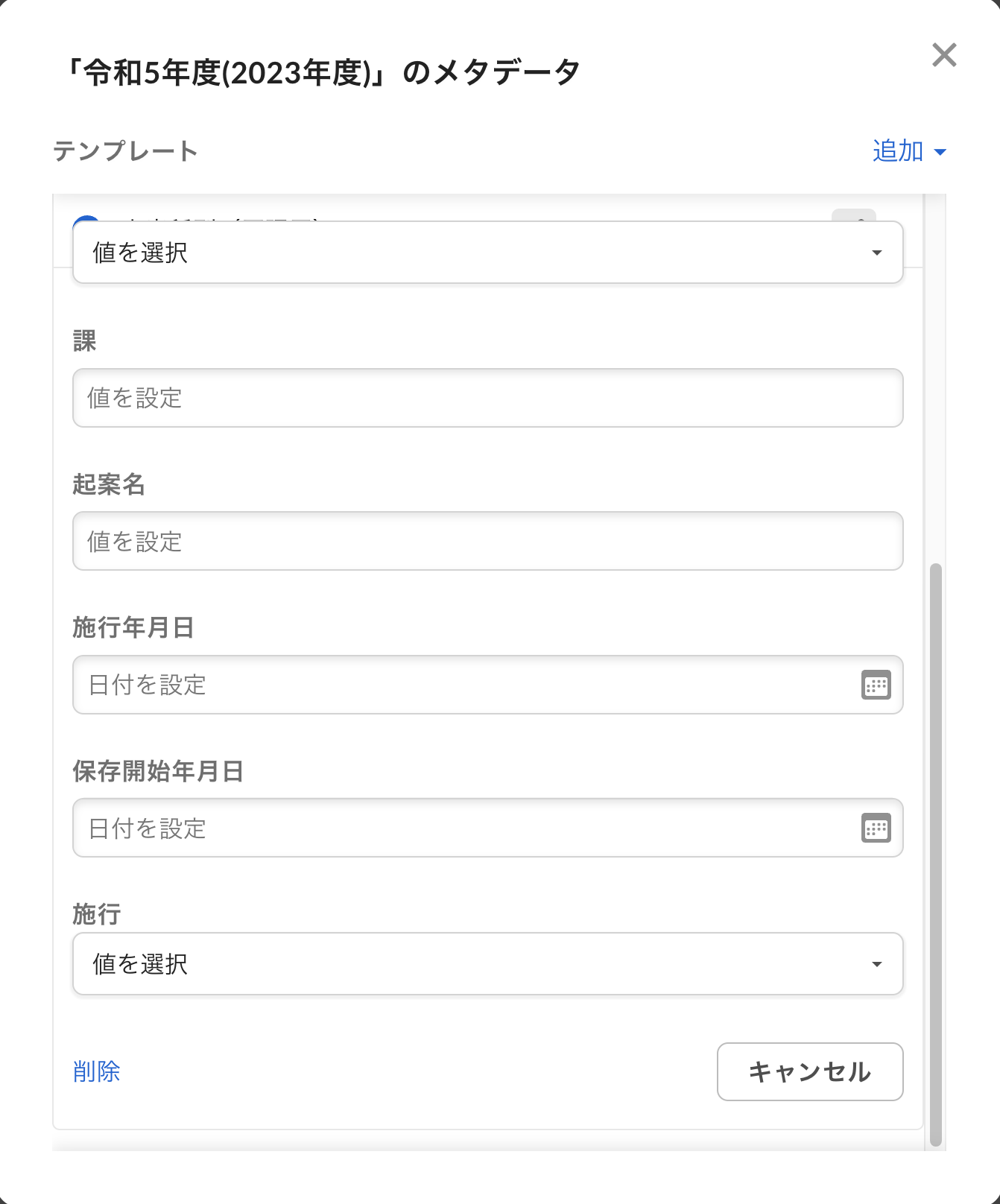
Task: Open calendar picker for 施行年月日
Action: 876,685
